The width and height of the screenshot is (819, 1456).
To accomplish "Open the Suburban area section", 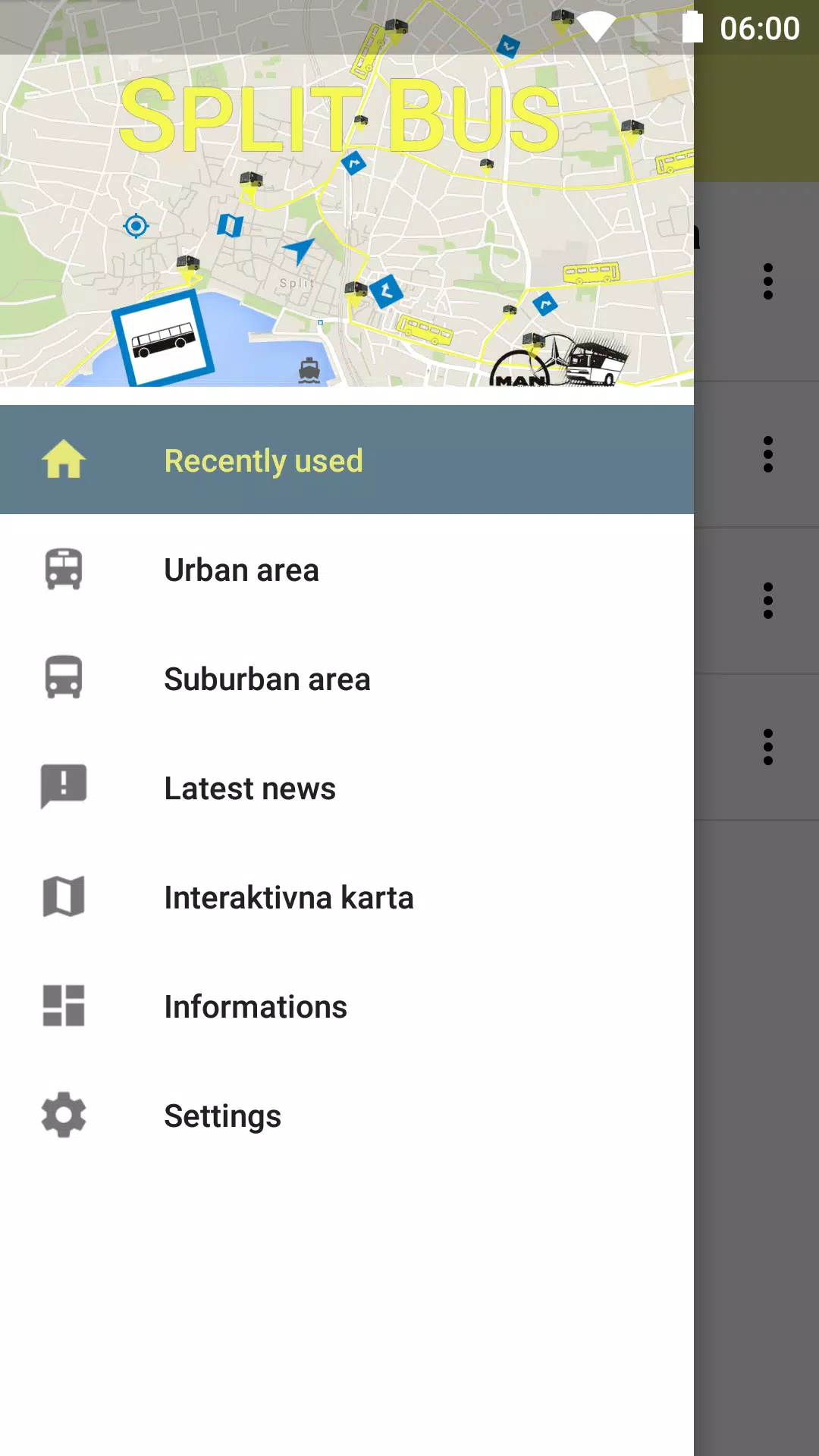I will point(347,679).
